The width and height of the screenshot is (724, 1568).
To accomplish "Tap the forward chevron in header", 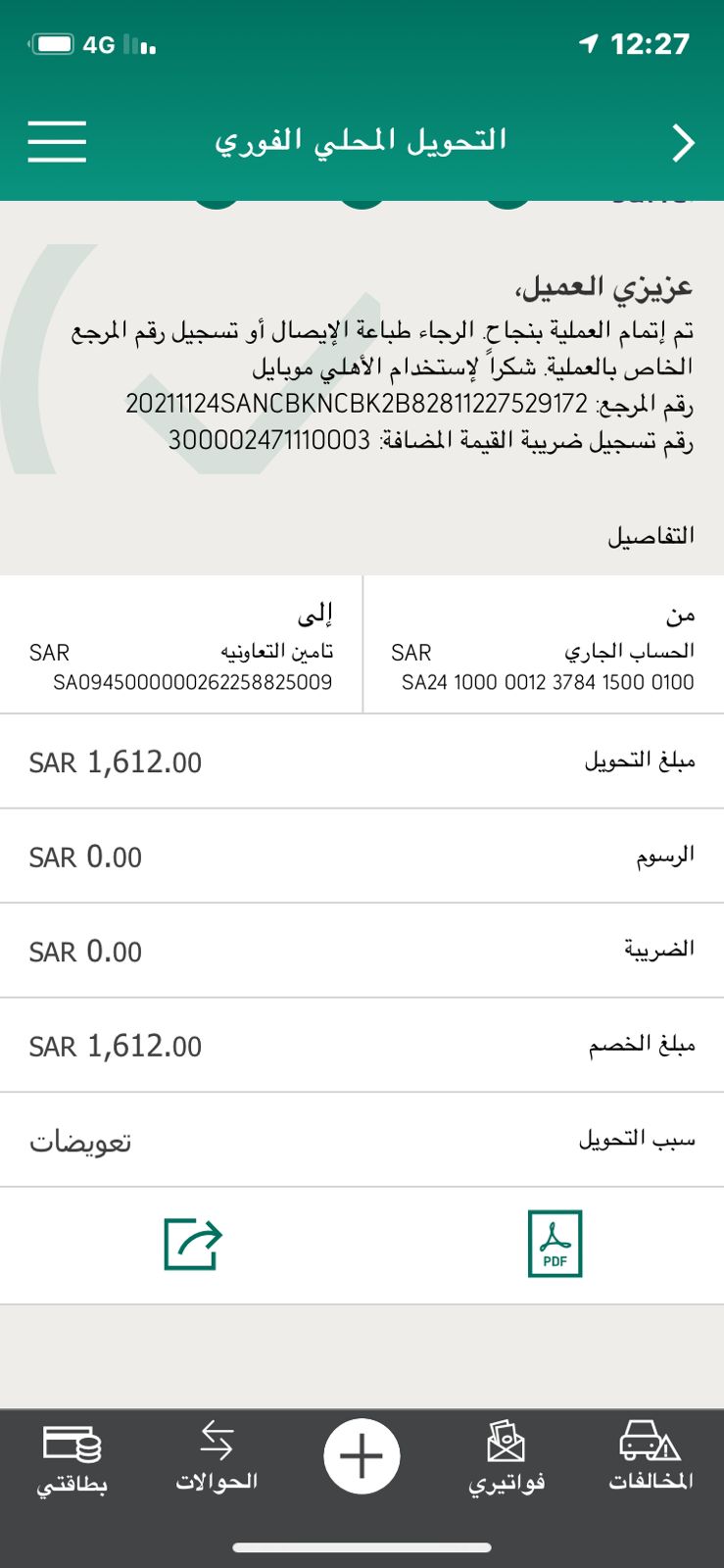I will pyautogui.click(x=683, y=143).
